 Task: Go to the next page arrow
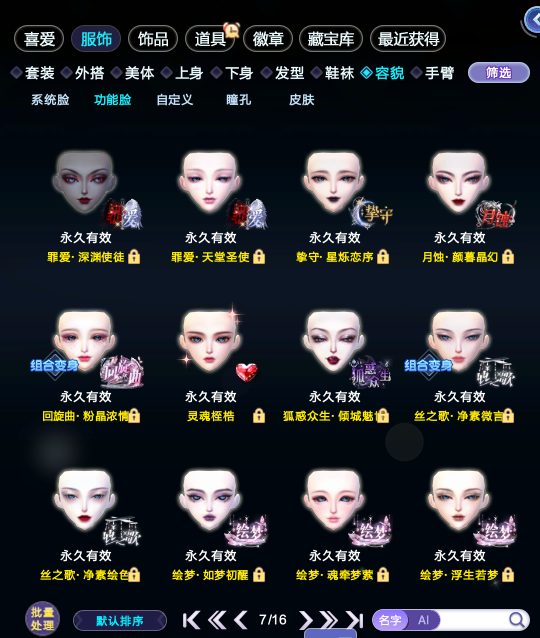(304, 621)
